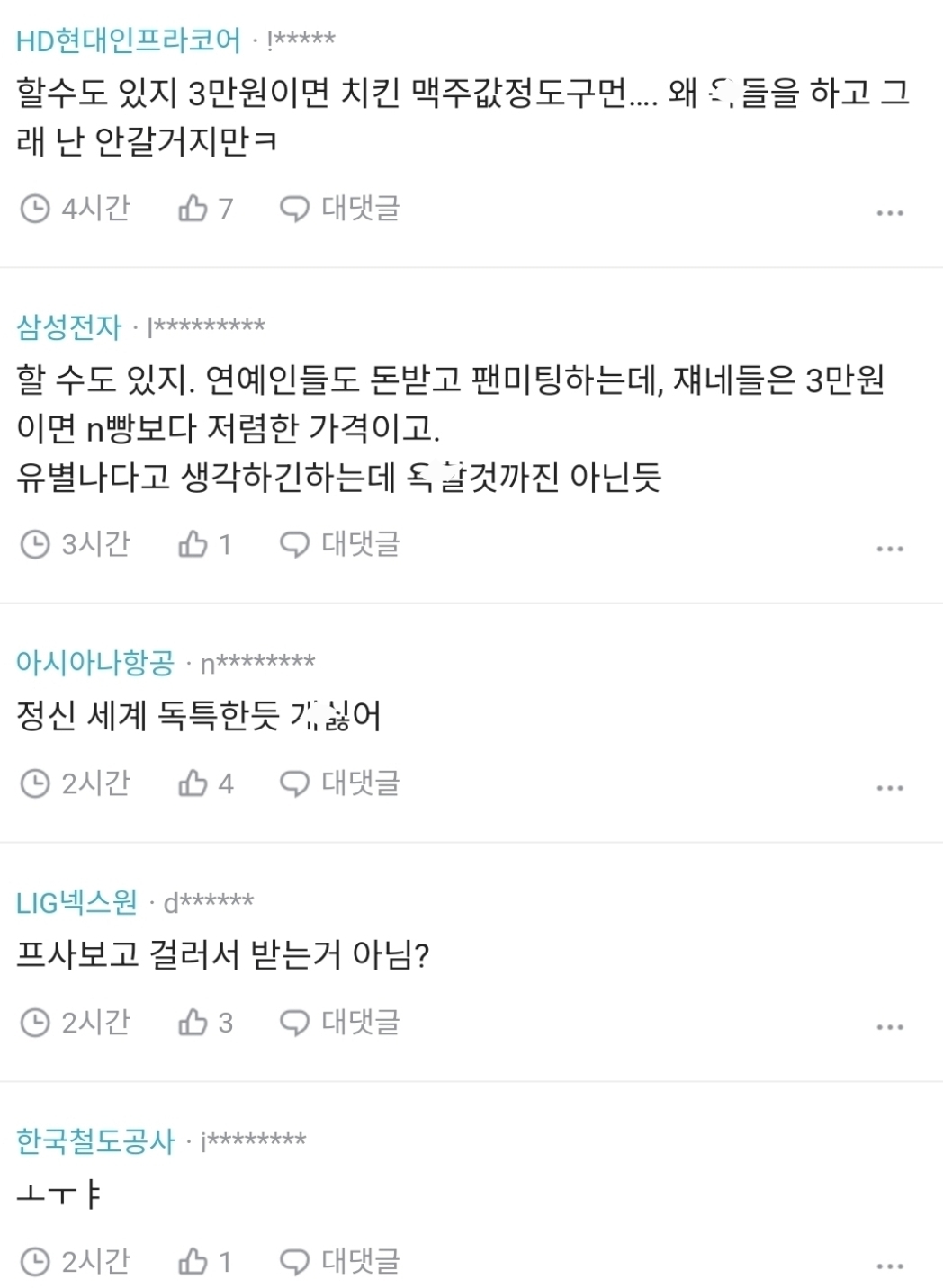Image resolution: width=943 pixels, height=1288 pixels.
Task: Open the 삼성전자 company name link
Action: (68, 326)
